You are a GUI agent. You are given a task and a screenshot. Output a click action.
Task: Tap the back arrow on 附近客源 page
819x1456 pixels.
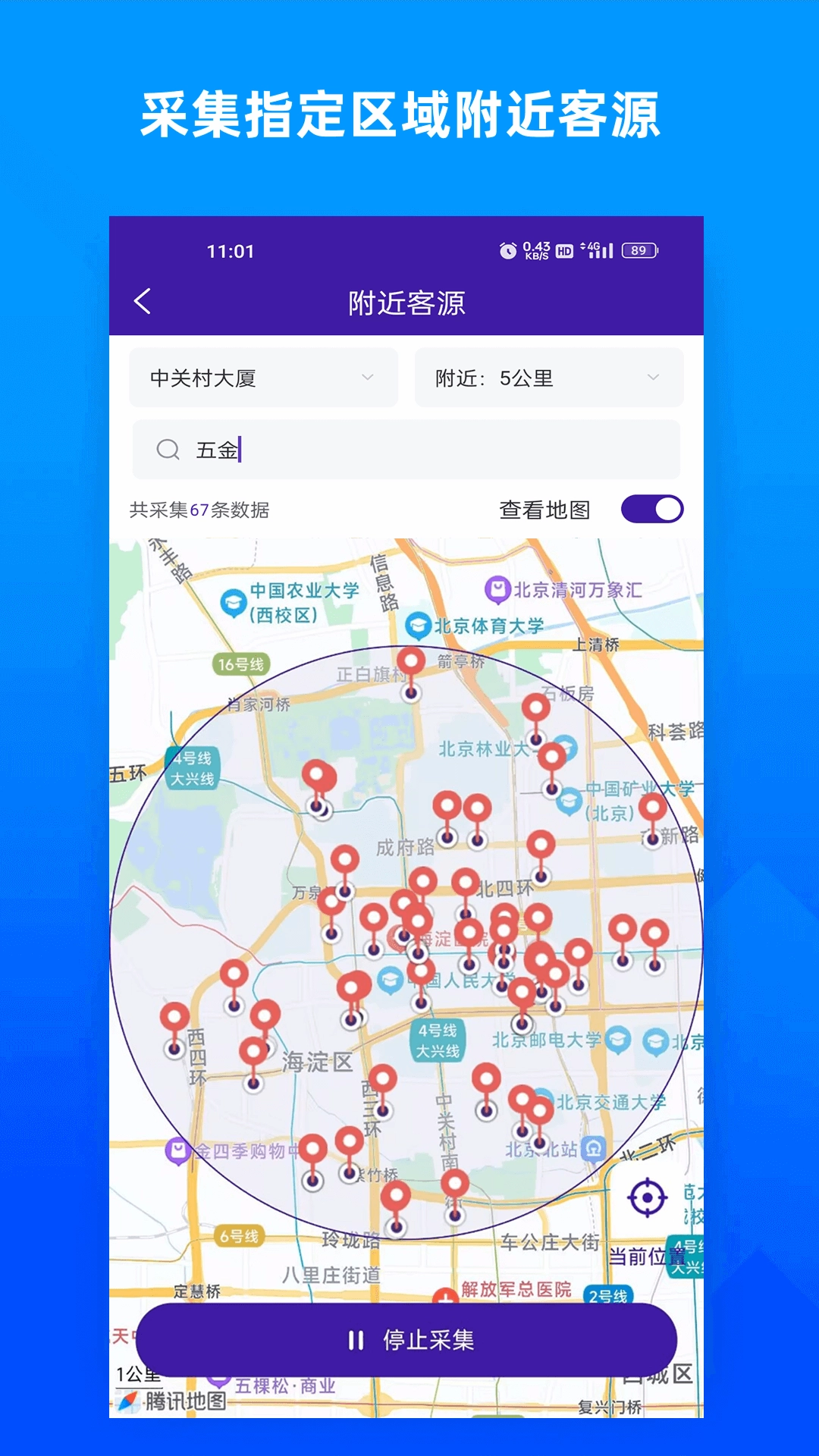(143, 301)
